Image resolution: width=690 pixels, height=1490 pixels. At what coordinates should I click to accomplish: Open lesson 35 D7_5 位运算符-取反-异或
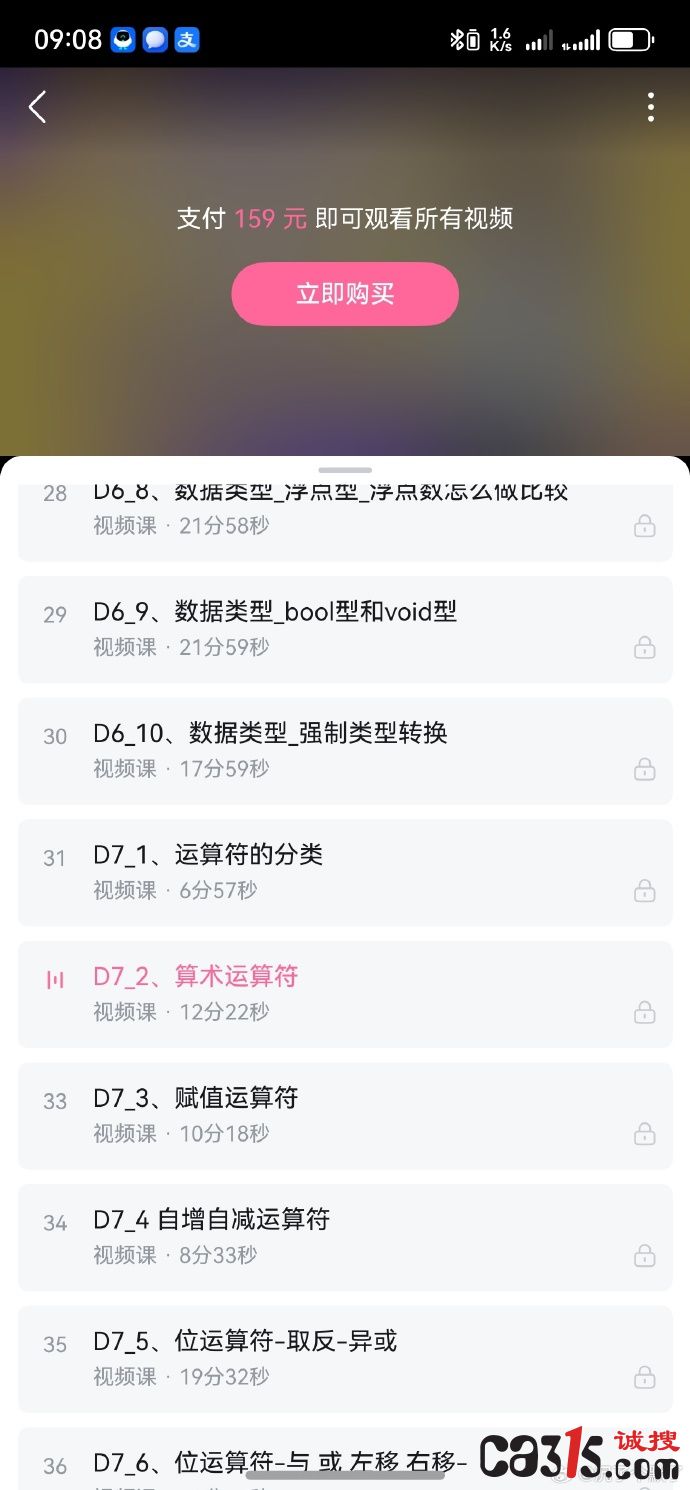tap(345, 1359)
